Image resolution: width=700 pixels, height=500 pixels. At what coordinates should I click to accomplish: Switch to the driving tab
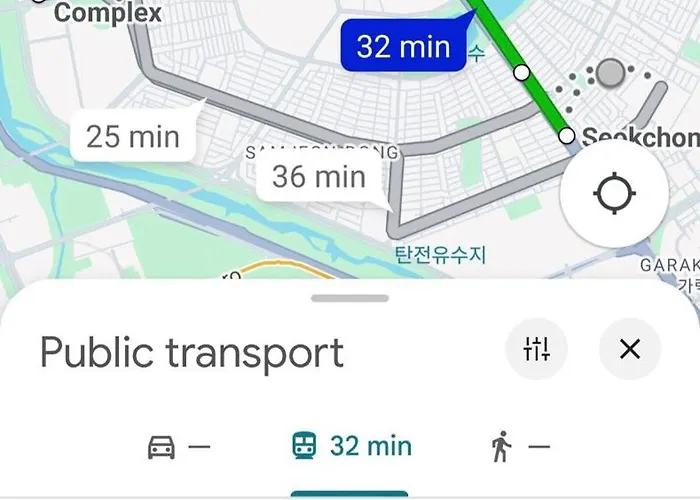pyautogui.click(x=180, y=446)
